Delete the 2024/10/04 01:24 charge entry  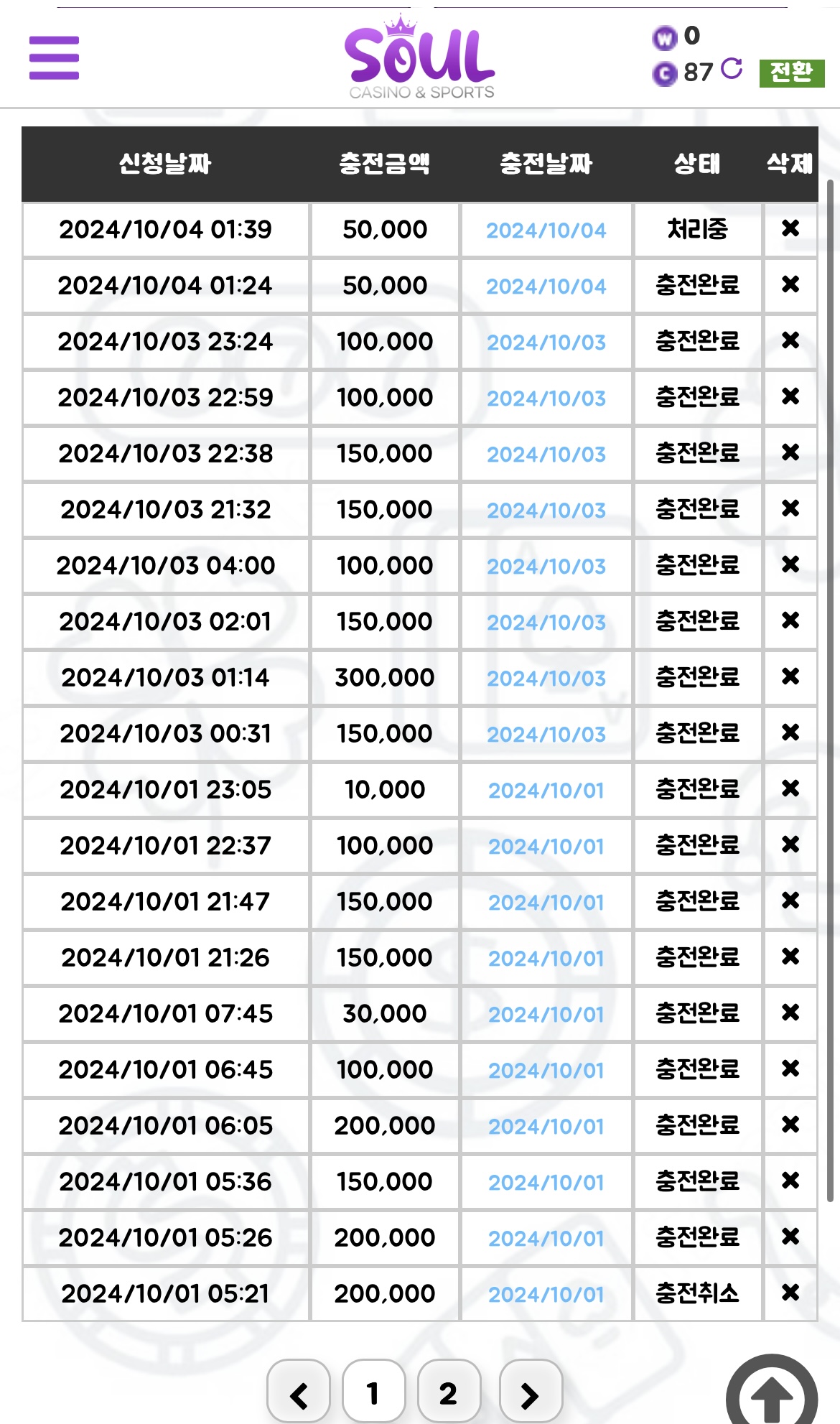tap(790, 285)
